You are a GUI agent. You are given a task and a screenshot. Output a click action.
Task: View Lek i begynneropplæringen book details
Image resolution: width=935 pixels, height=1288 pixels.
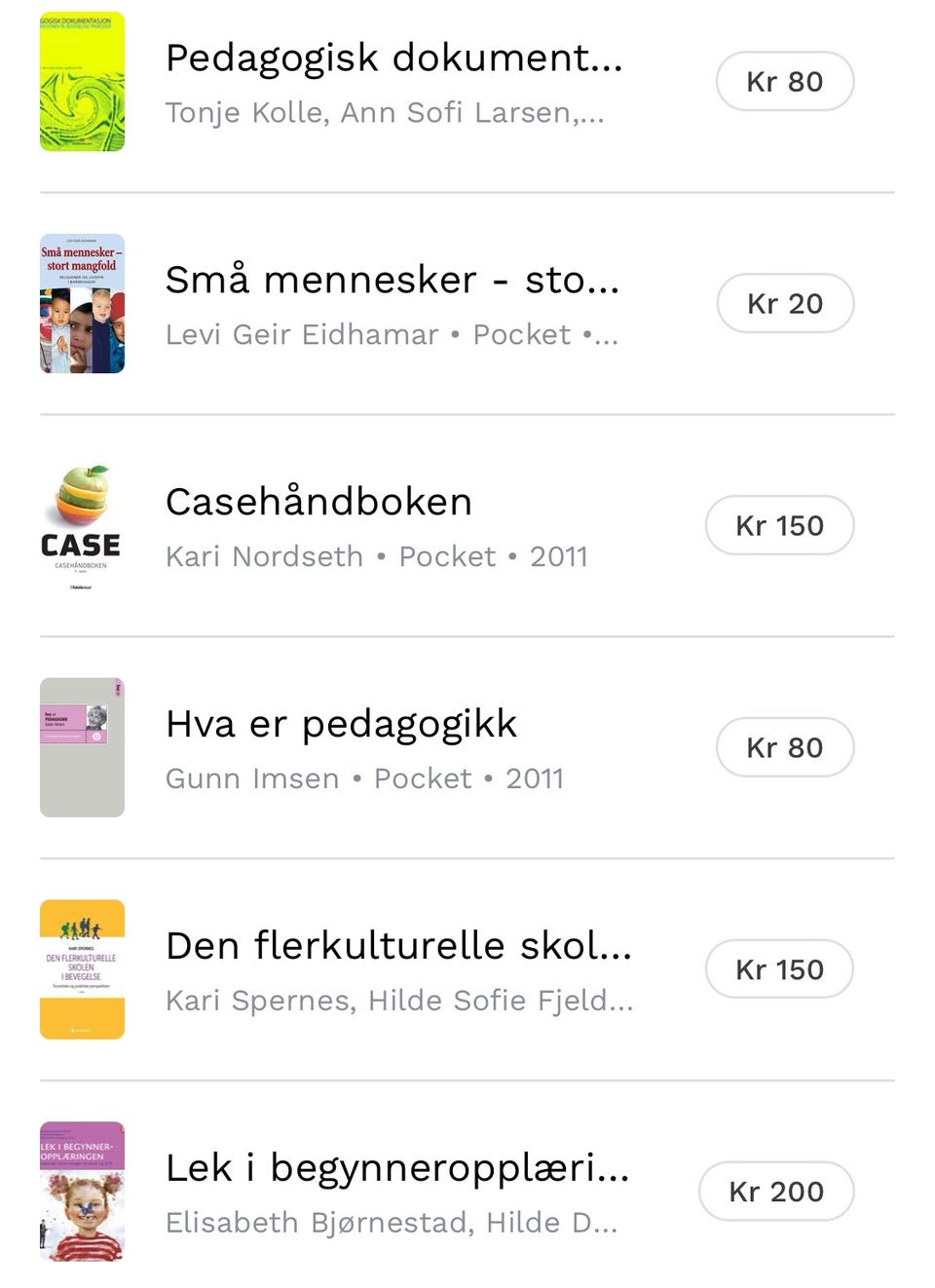pos(397,1169)
